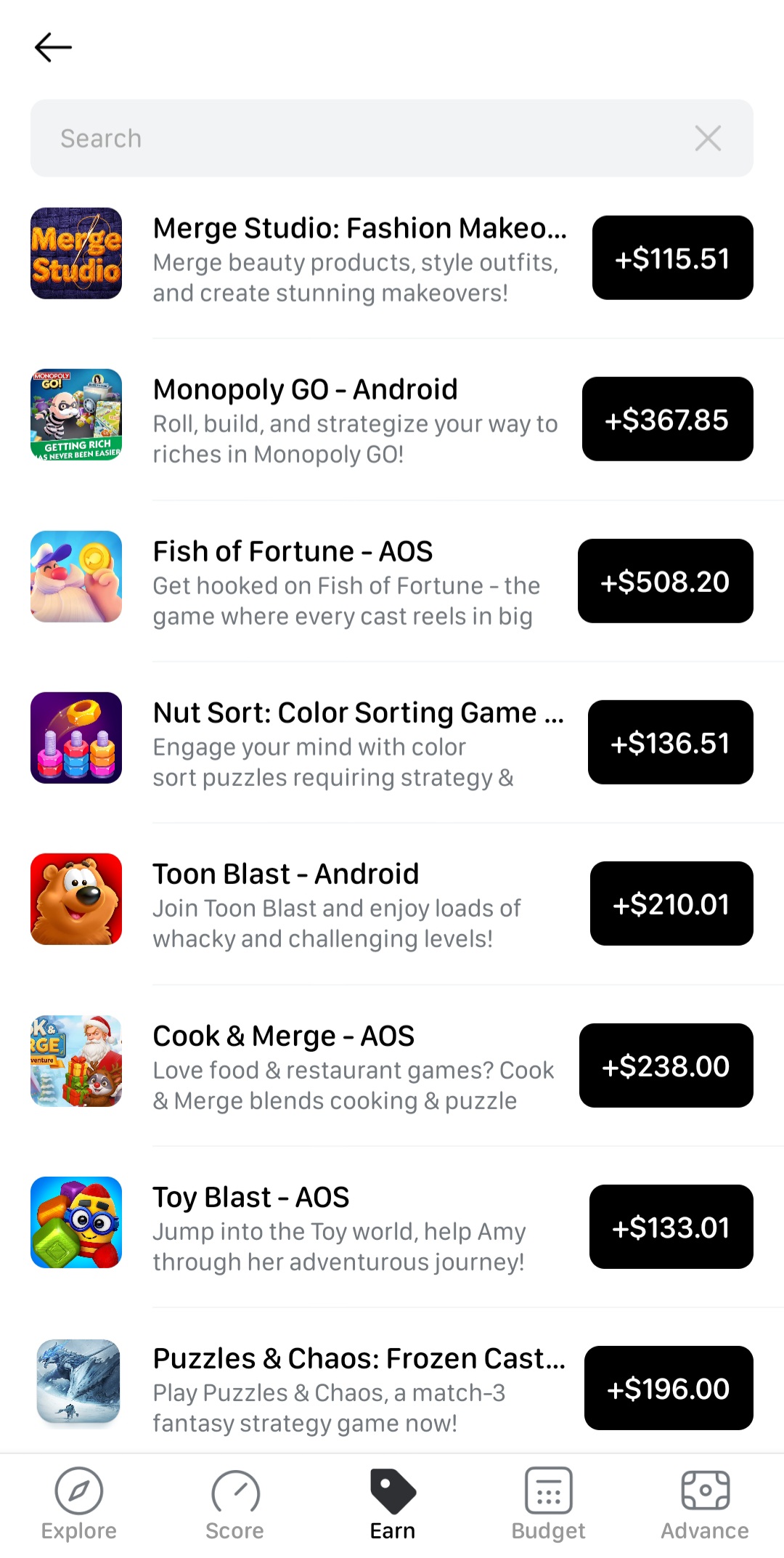Tap the +$115.51 Merge Studio button
This screenshot has height=1558, width=784.
click(672, 258)
